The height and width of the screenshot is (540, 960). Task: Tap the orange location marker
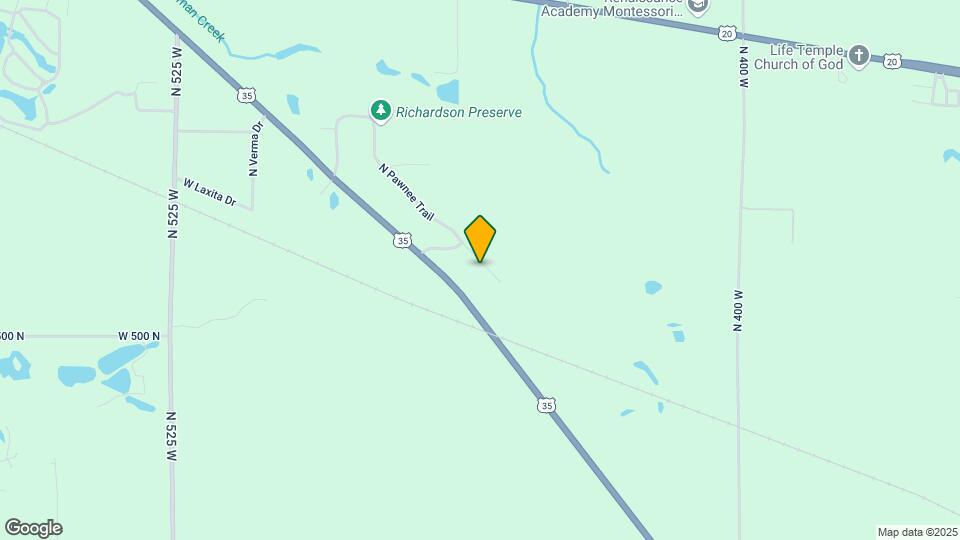point(481,238)
